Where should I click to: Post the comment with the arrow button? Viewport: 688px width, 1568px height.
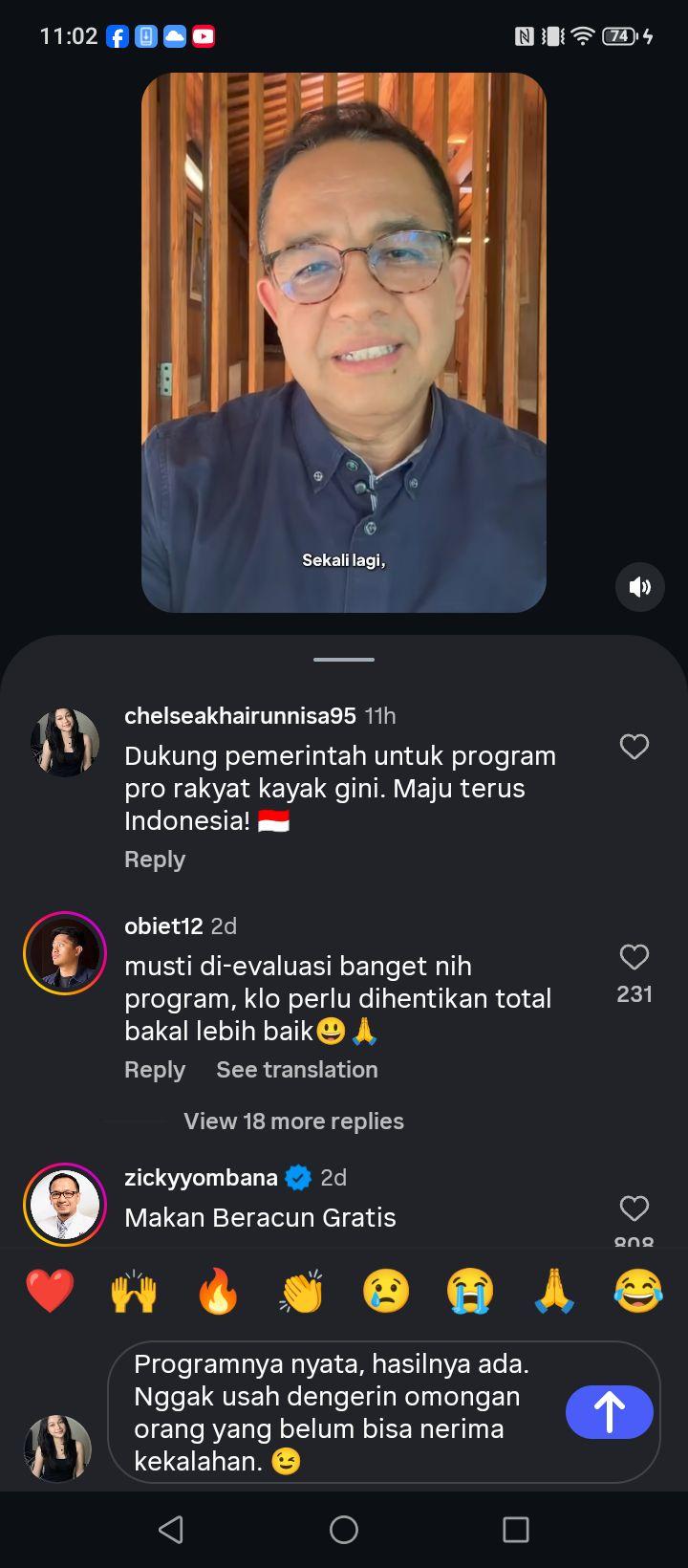click(x=610, y=1412)
